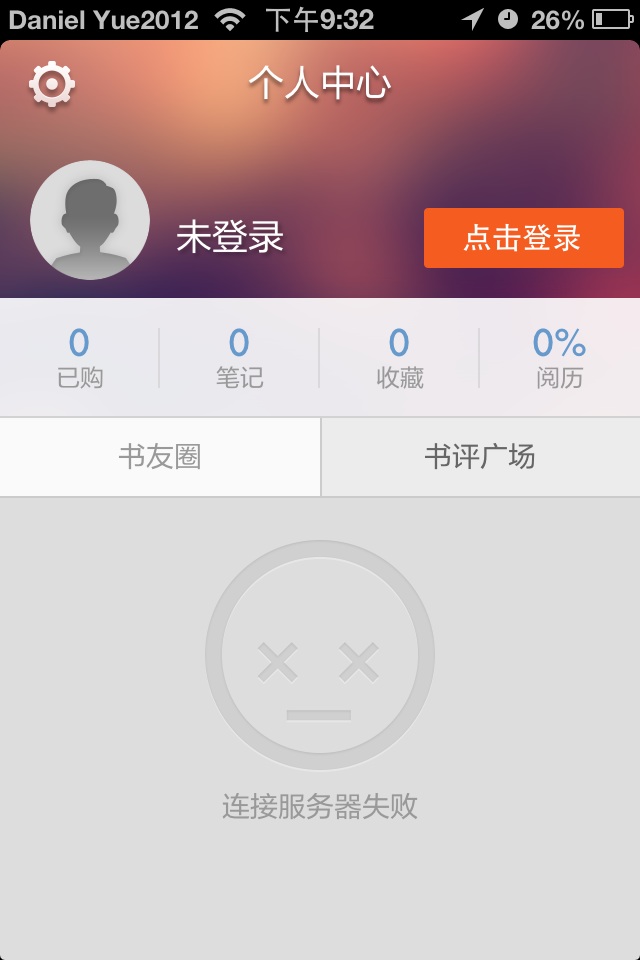Image resolution: width=640 pixels, height=960 pixels.
Task: Tap the default profile avatar
Action: (90, 220)
